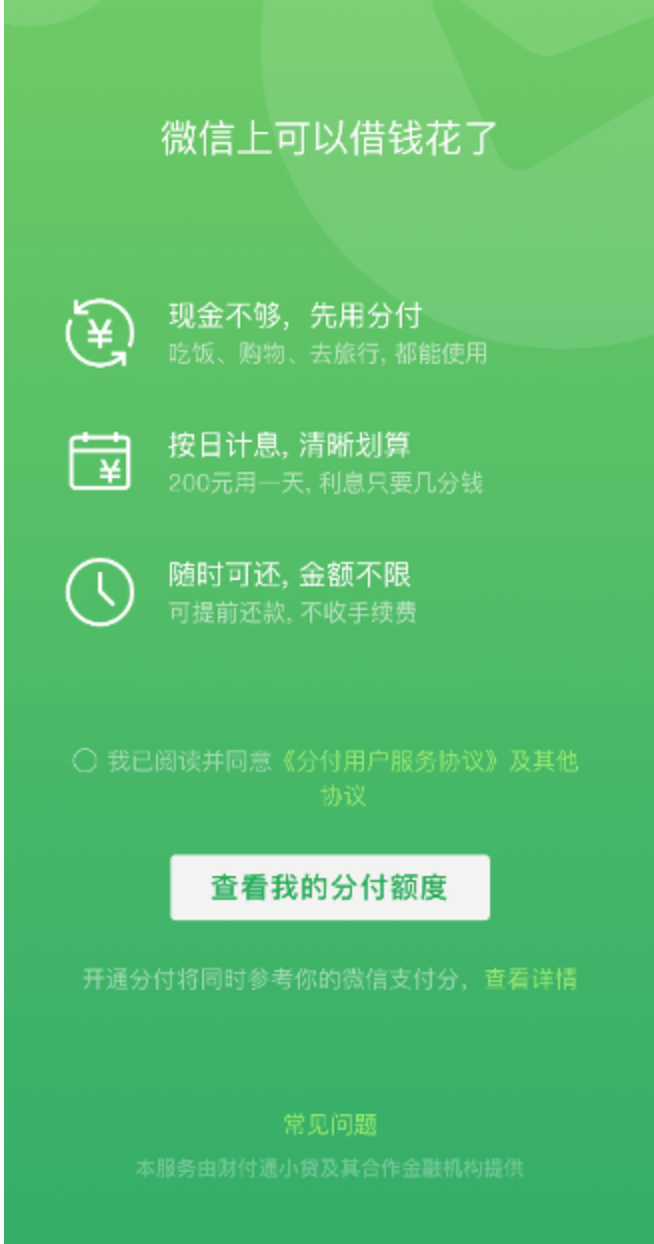Open 常见问题 link
This screenshot has width=654, height=1244.
329,1124
